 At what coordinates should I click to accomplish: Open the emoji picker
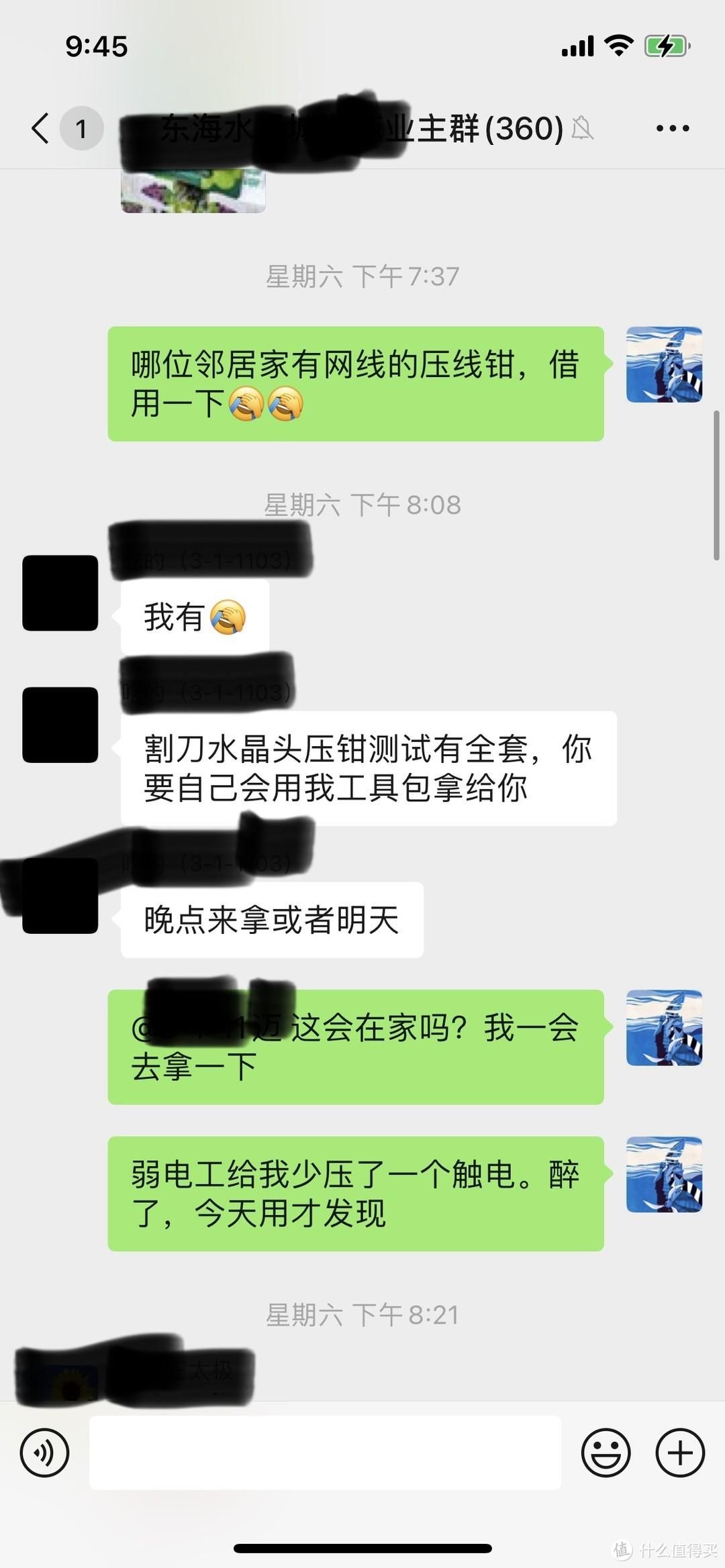(x=606, y=1453)
